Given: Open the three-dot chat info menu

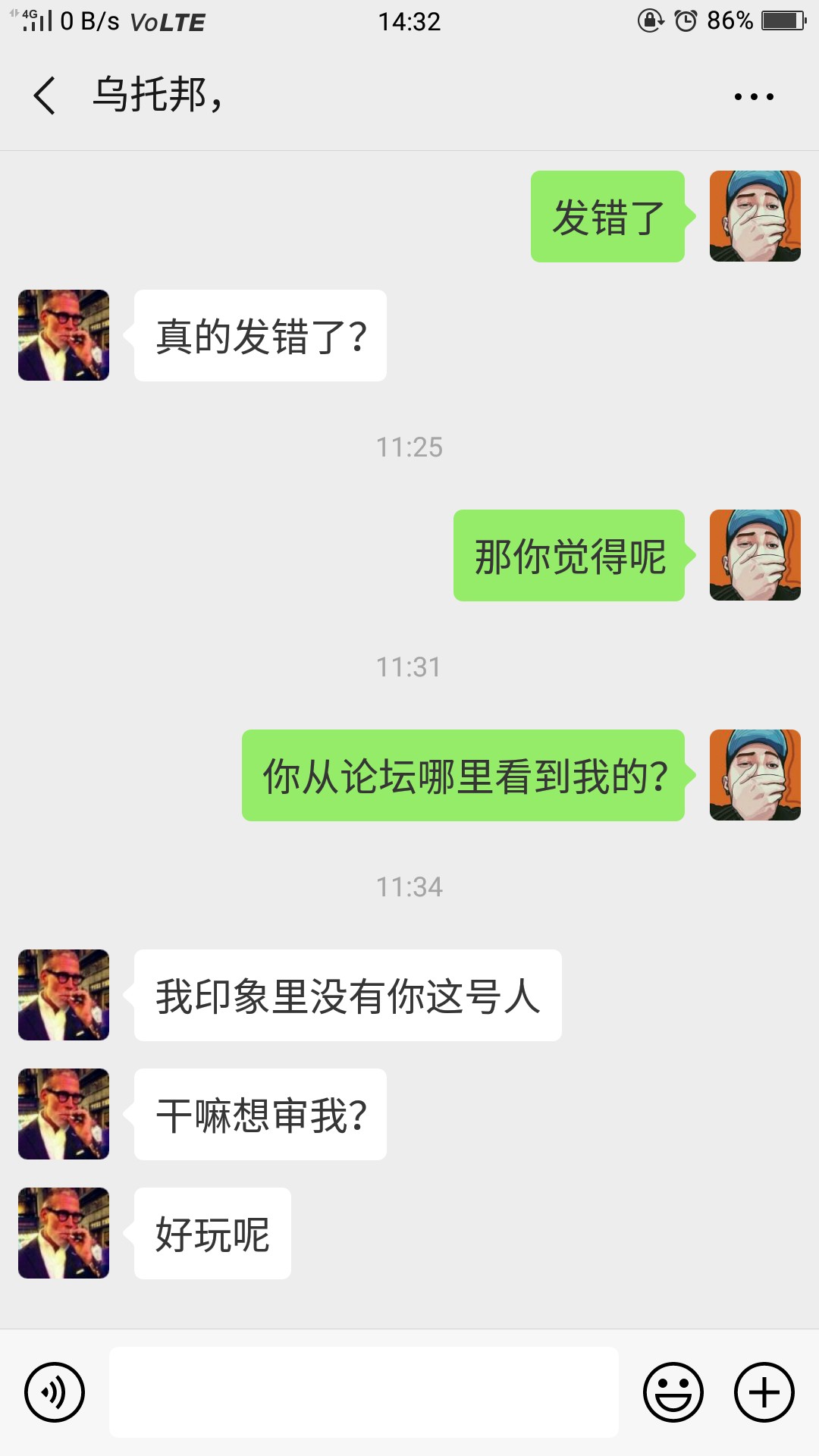Looking at the screenshot, I should [x=754, y=96].
